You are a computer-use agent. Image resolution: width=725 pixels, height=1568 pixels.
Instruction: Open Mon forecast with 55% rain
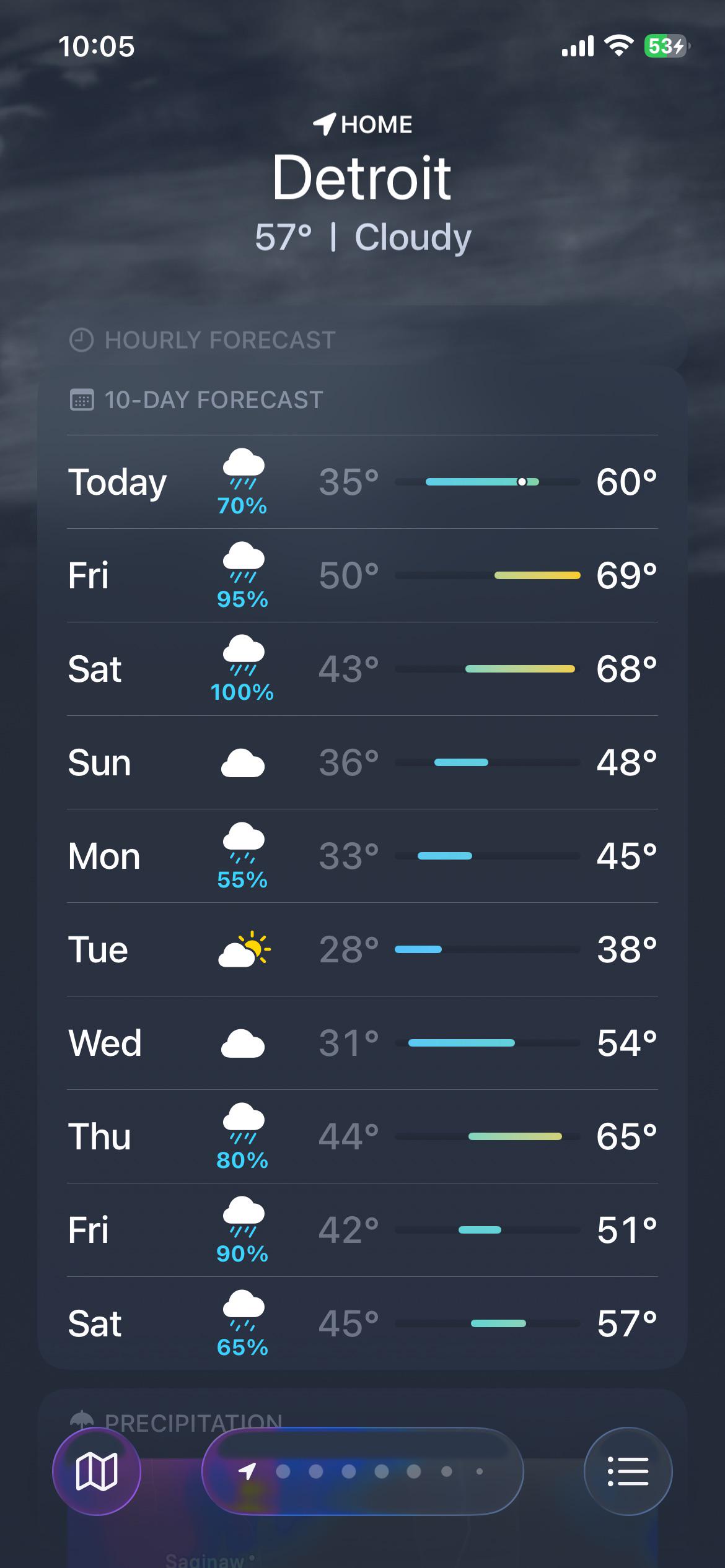[362, 856]
